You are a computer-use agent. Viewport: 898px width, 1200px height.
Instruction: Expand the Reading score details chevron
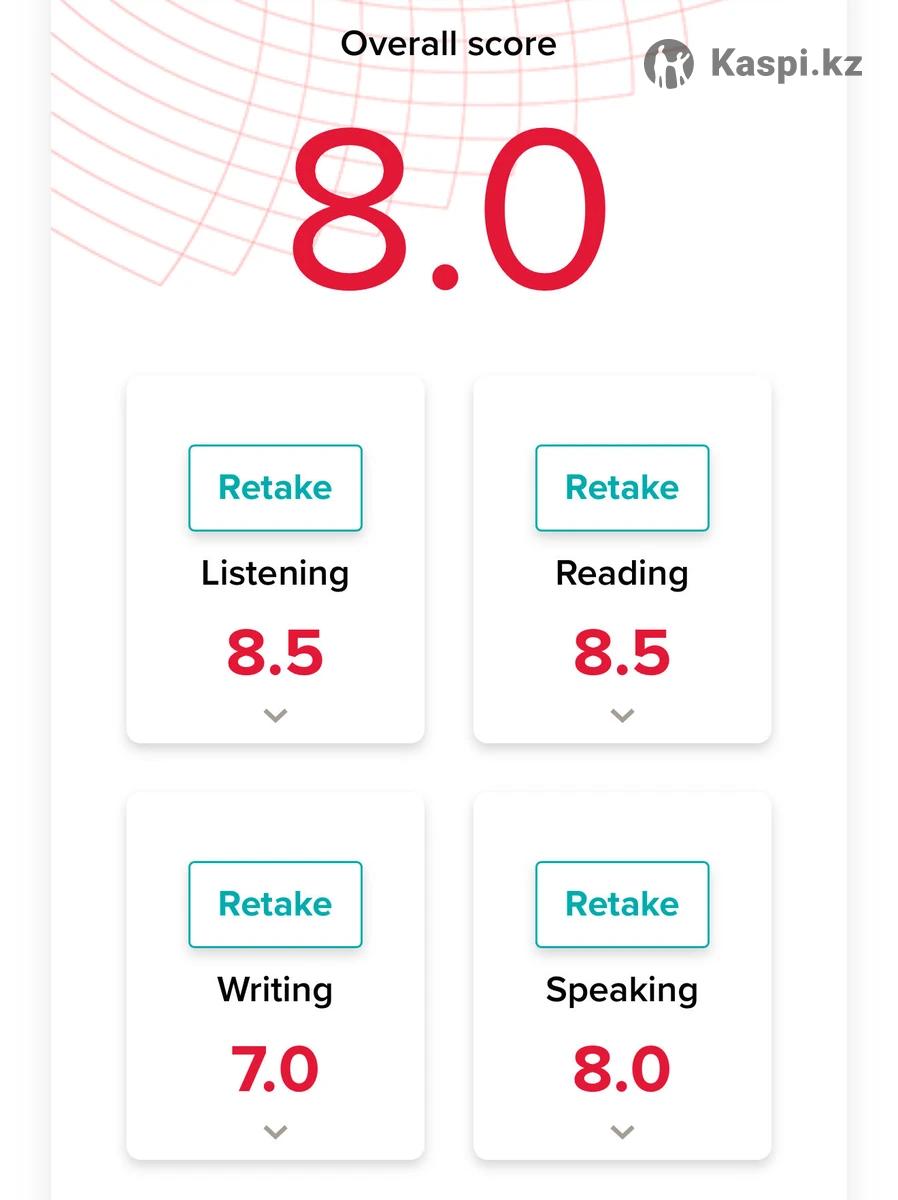click(x=622, y=715)
